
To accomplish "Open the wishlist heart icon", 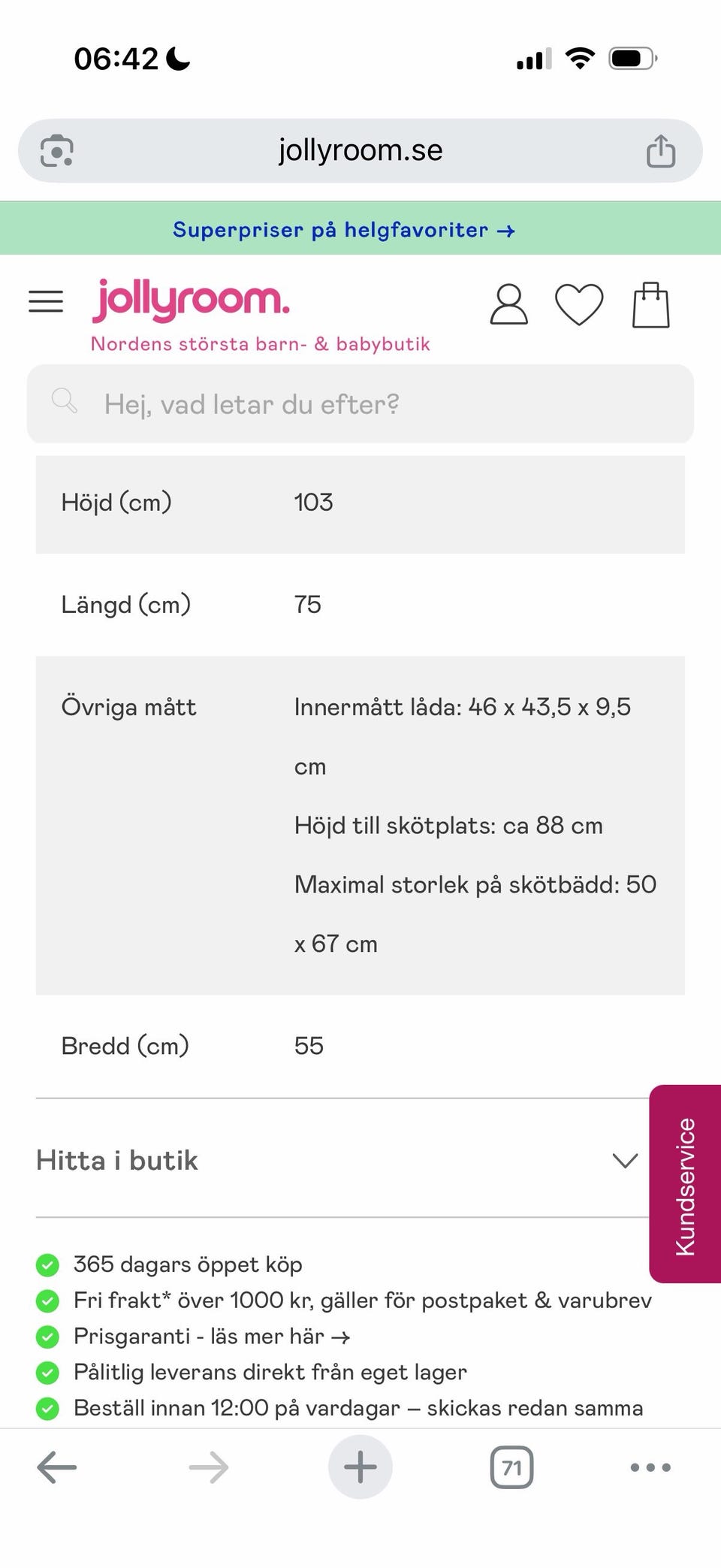I will point(579,305).
